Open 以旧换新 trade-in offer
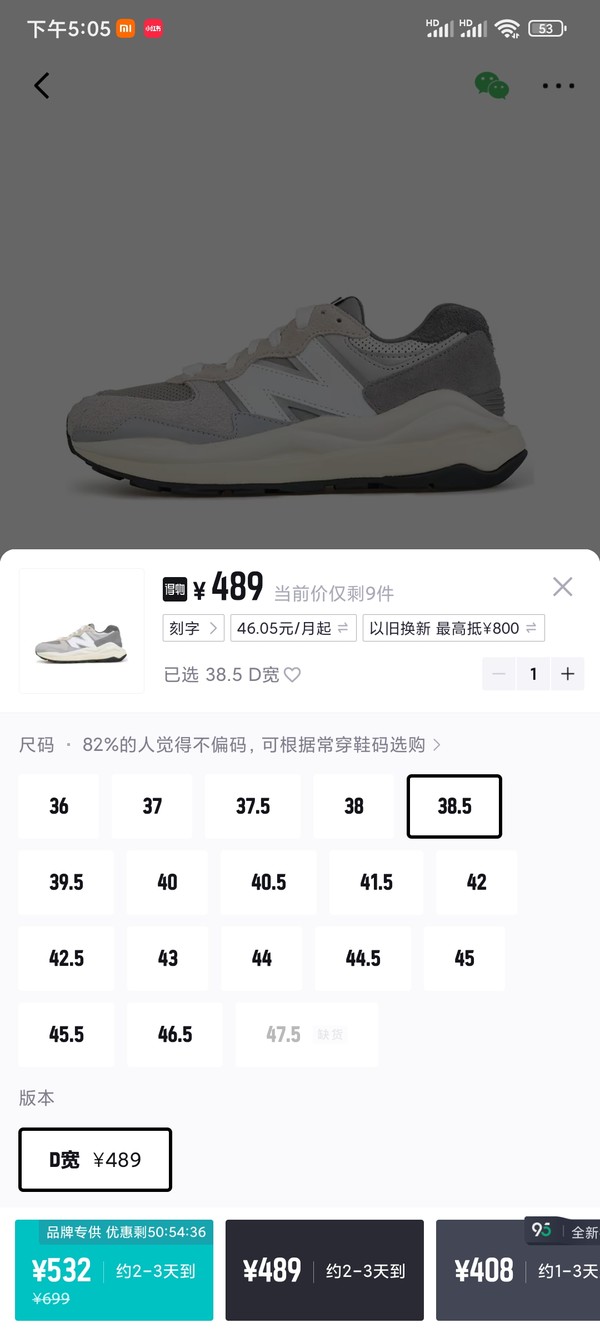This screenshot has height=1333, width=600. [x=453, y=628]
